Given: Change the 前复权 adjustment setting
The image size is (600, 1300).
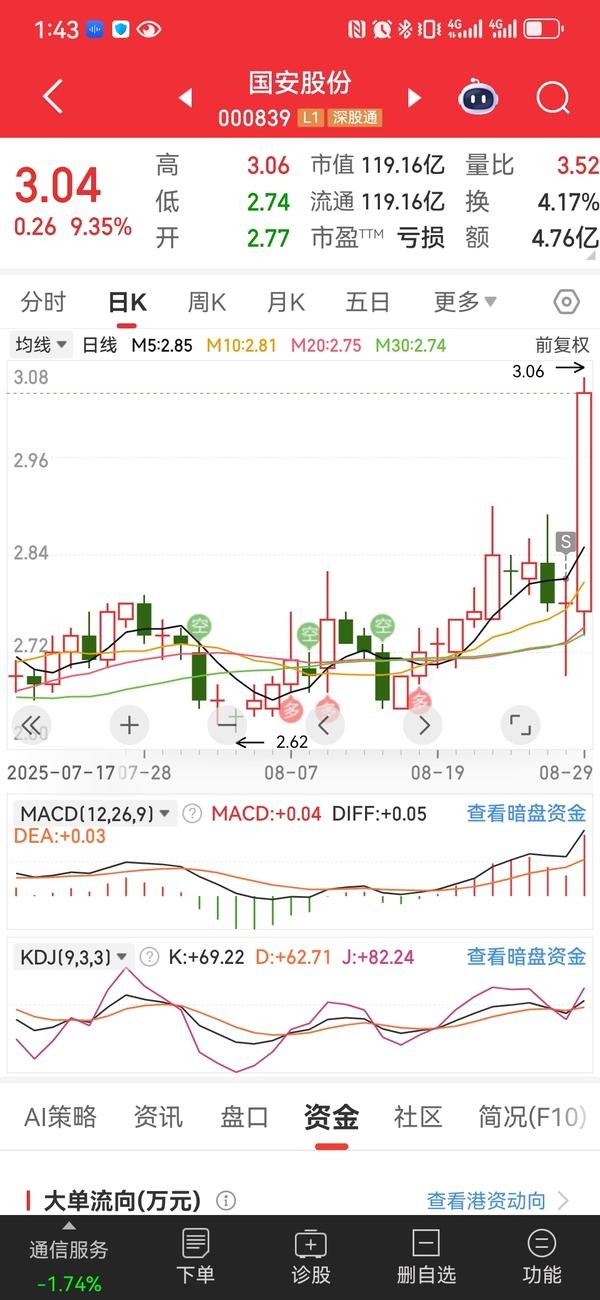Looking at the screenshot, I should coord(562,345).
